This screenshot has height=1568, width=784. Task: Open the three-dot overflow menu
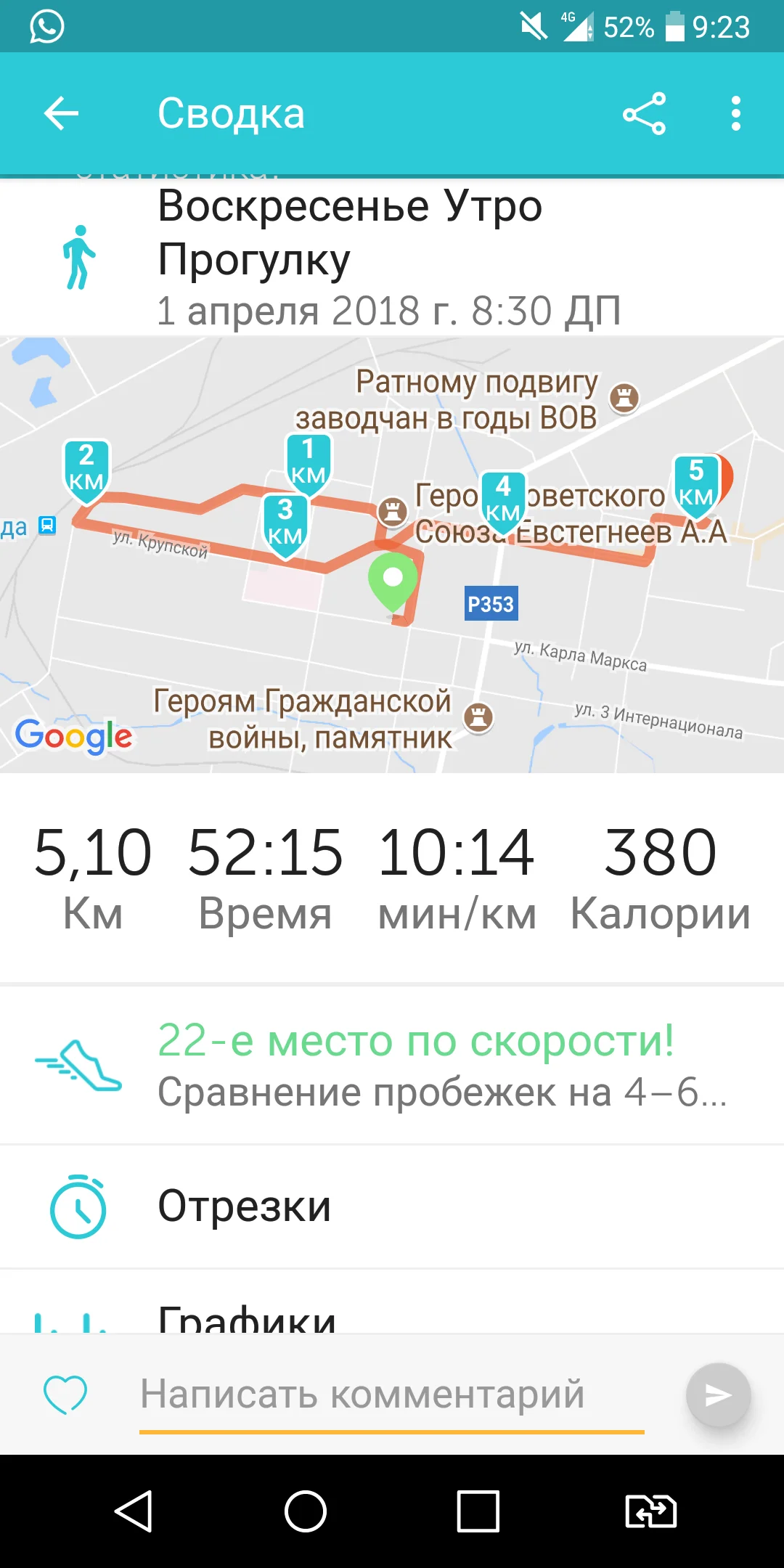(x=736, y=113)
